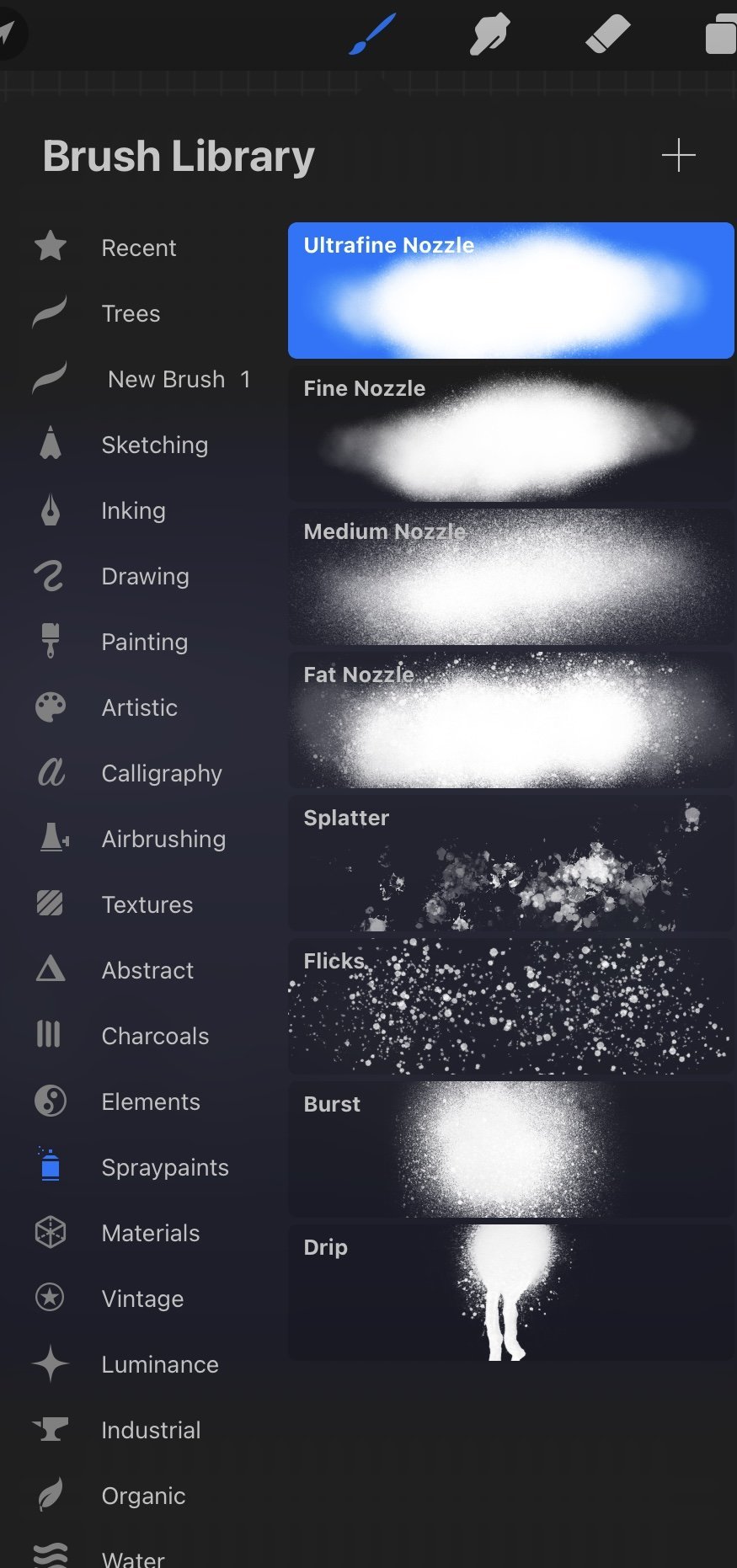Choose the Splatter brush
The image size is (737, 1568).
(511, 863)
